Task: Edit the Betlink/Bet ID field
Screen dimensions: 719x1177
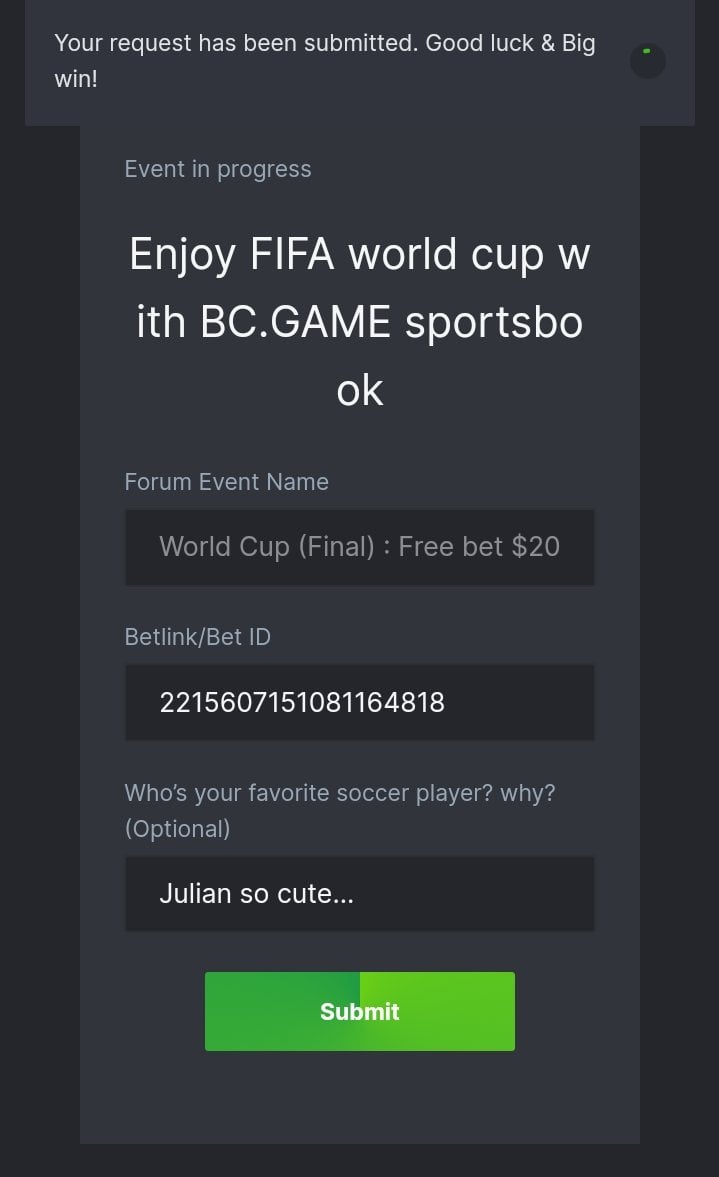Action: (x=359, y=702)
